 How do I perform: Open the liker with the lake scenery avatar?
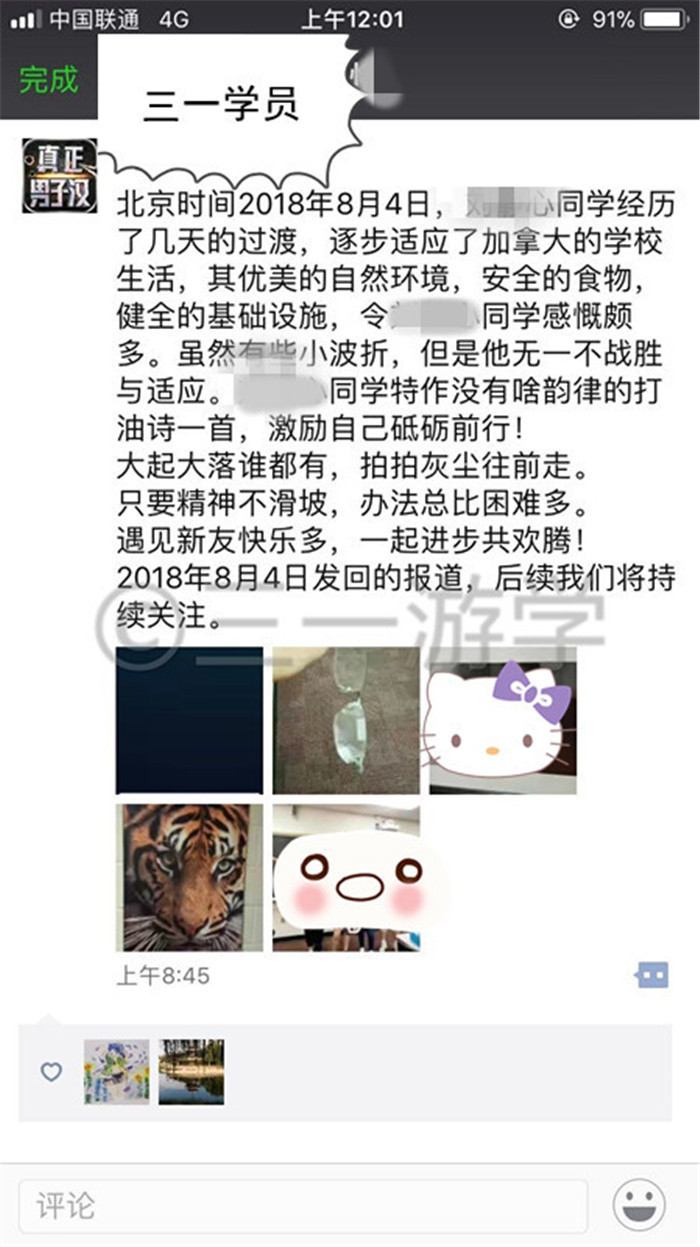191,1072
